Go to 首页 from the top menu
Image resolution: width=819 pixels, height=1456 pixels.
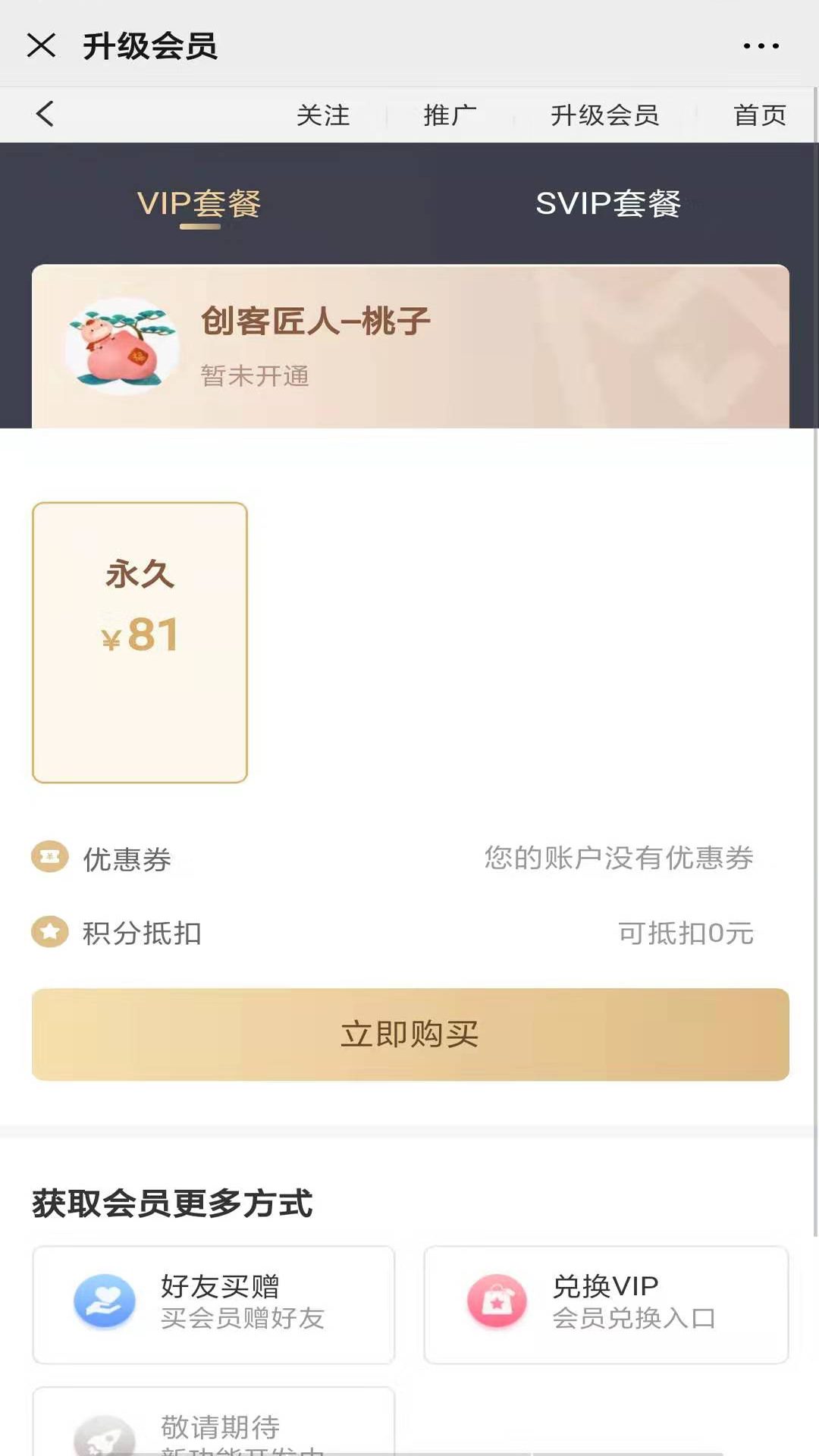pos(759,115)
